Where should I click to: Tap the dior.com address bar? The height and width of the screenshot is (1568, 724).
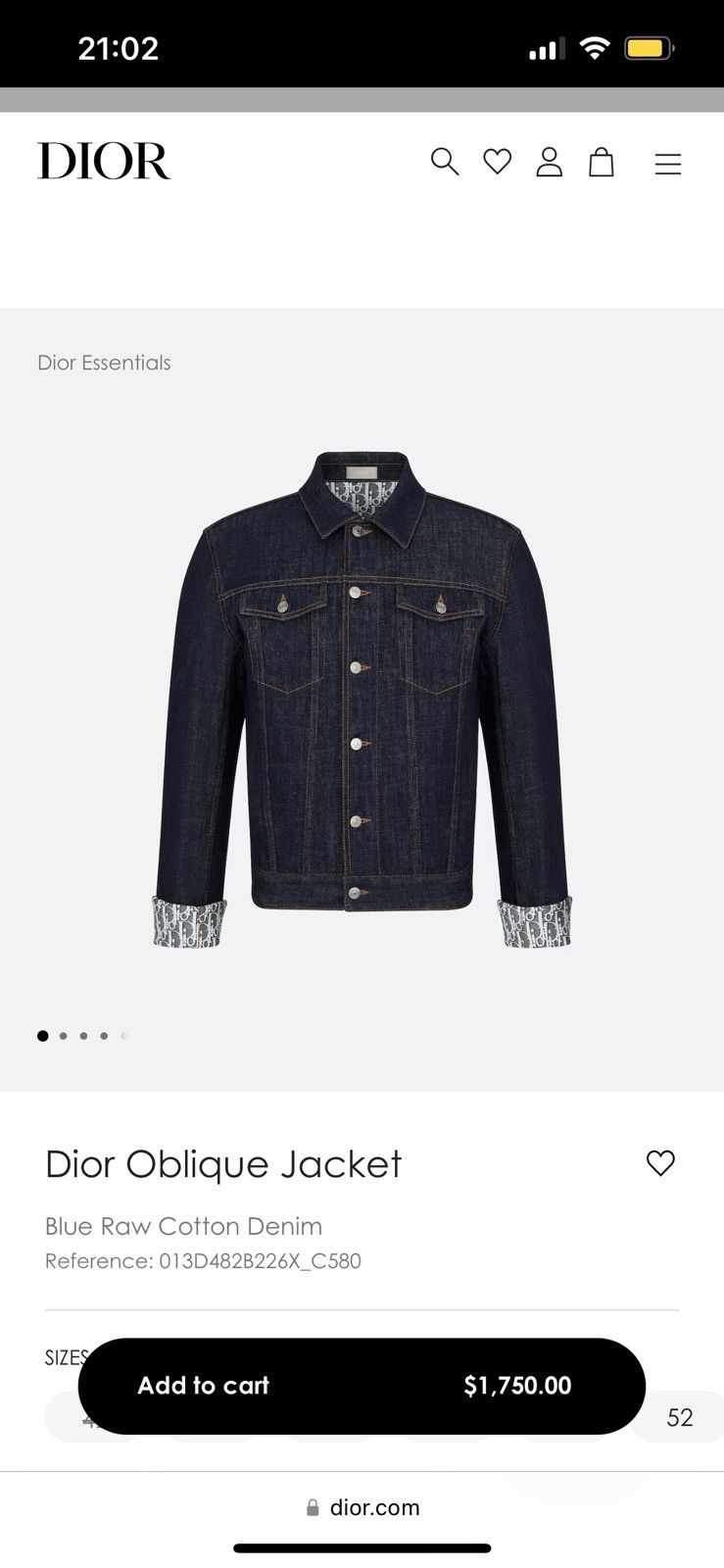(362, 1507)
